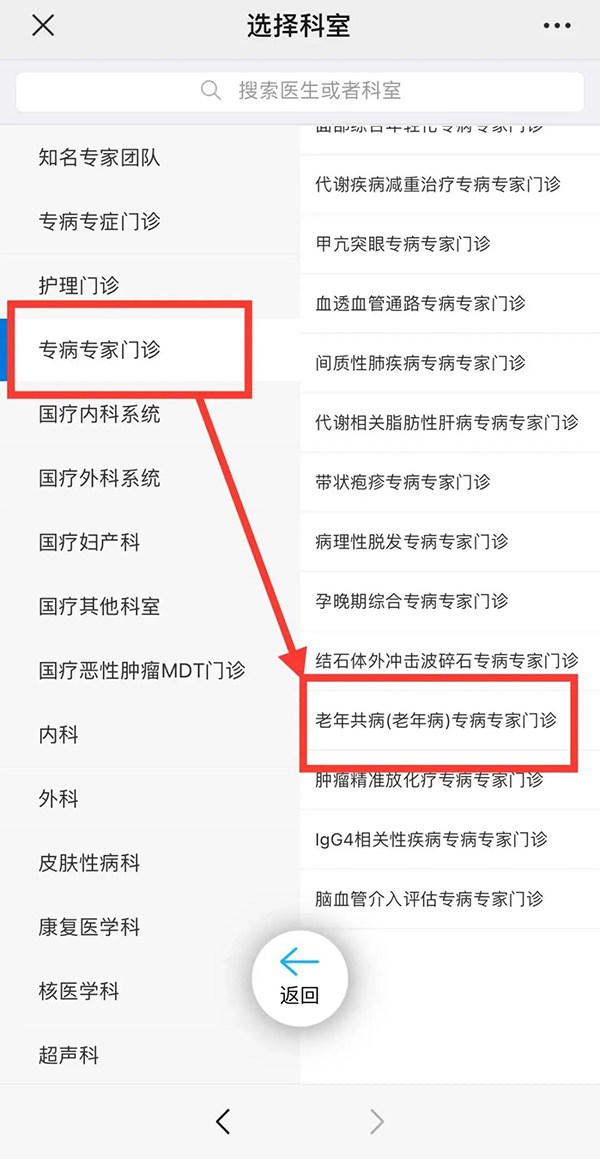Open 老年共病(老年病)专病专家门诊
Screen dimensions: 600x1159
(436, 720)
